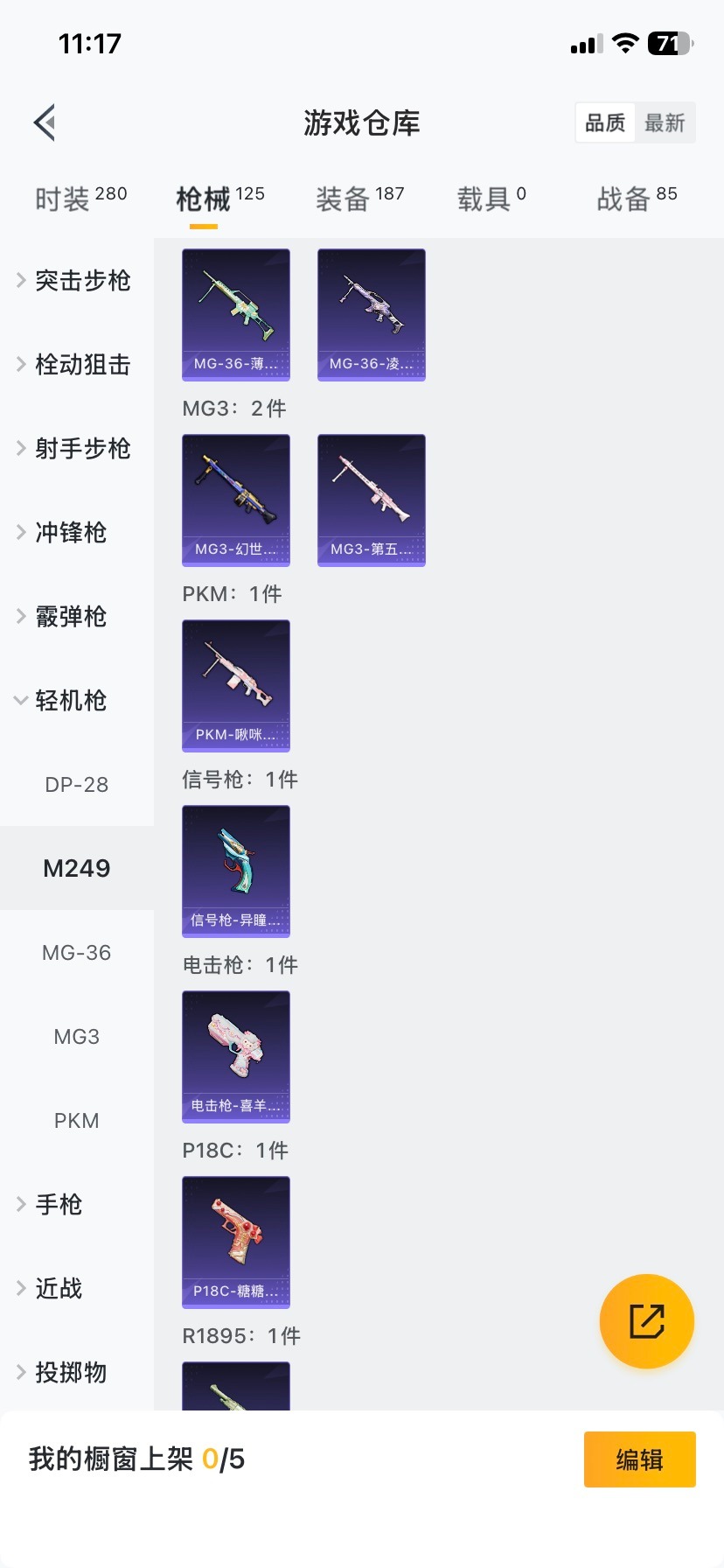View the 信号枪-异瞳 flare gun skin

(235, 871)
